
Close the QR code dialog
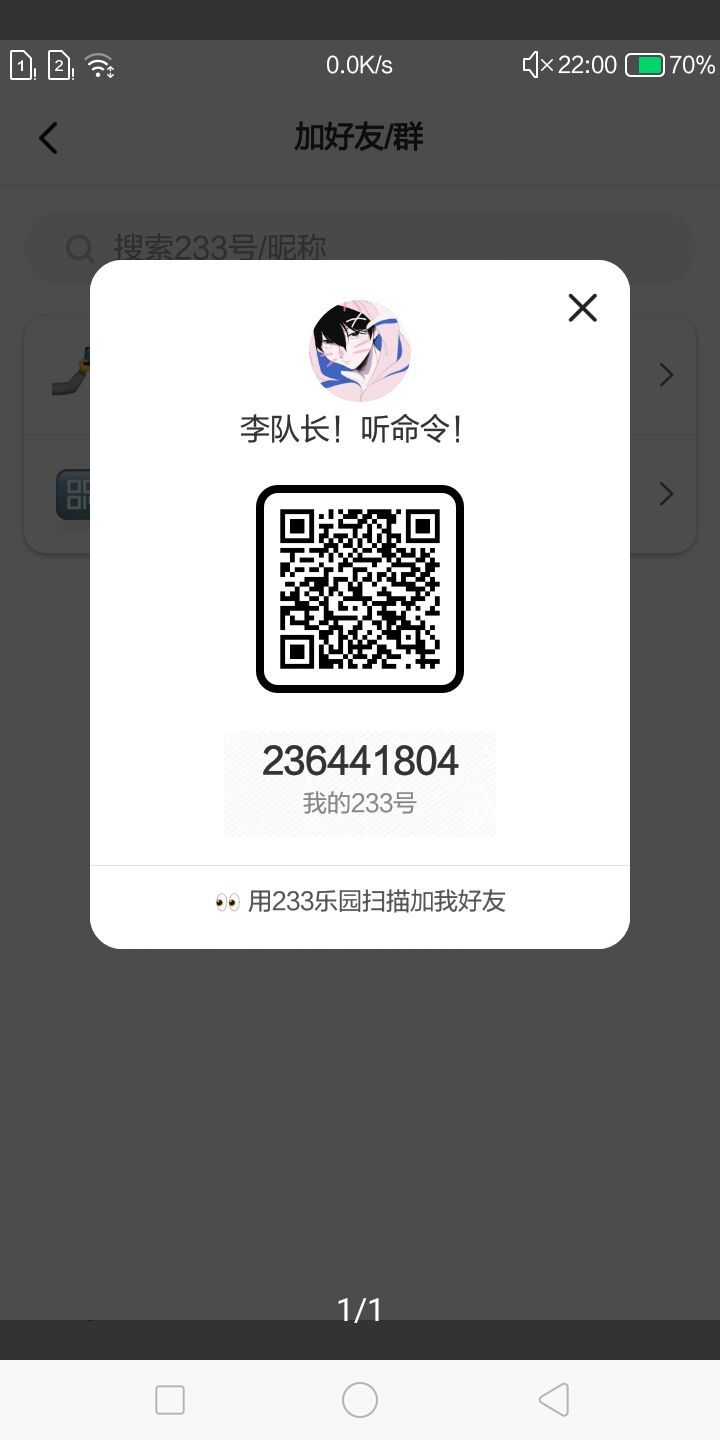(x=582, y=308)
